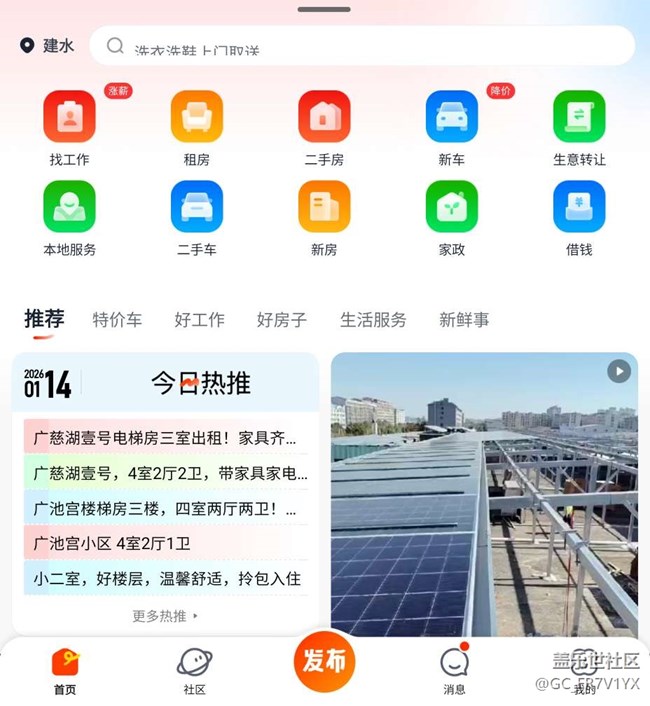Open the 家政 housekeeping section

tap(451, 207)
